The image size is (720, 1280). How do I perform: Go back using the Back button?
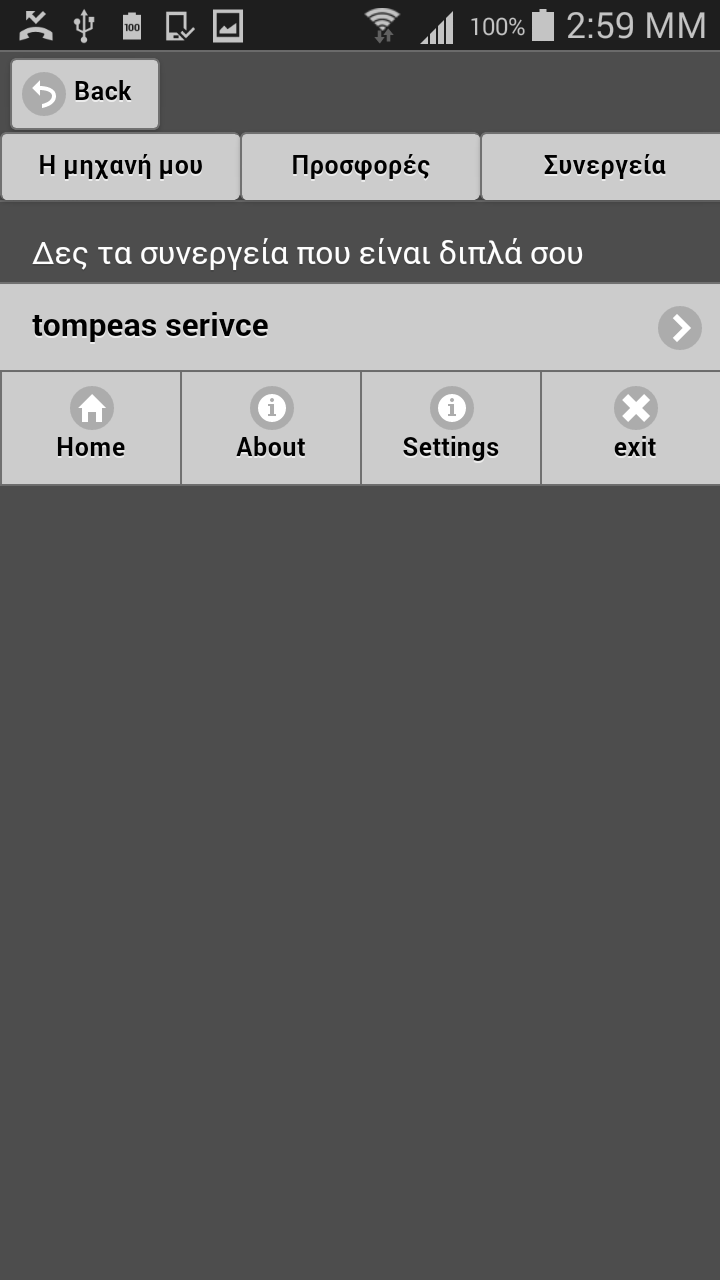click(x=85, y=93)
